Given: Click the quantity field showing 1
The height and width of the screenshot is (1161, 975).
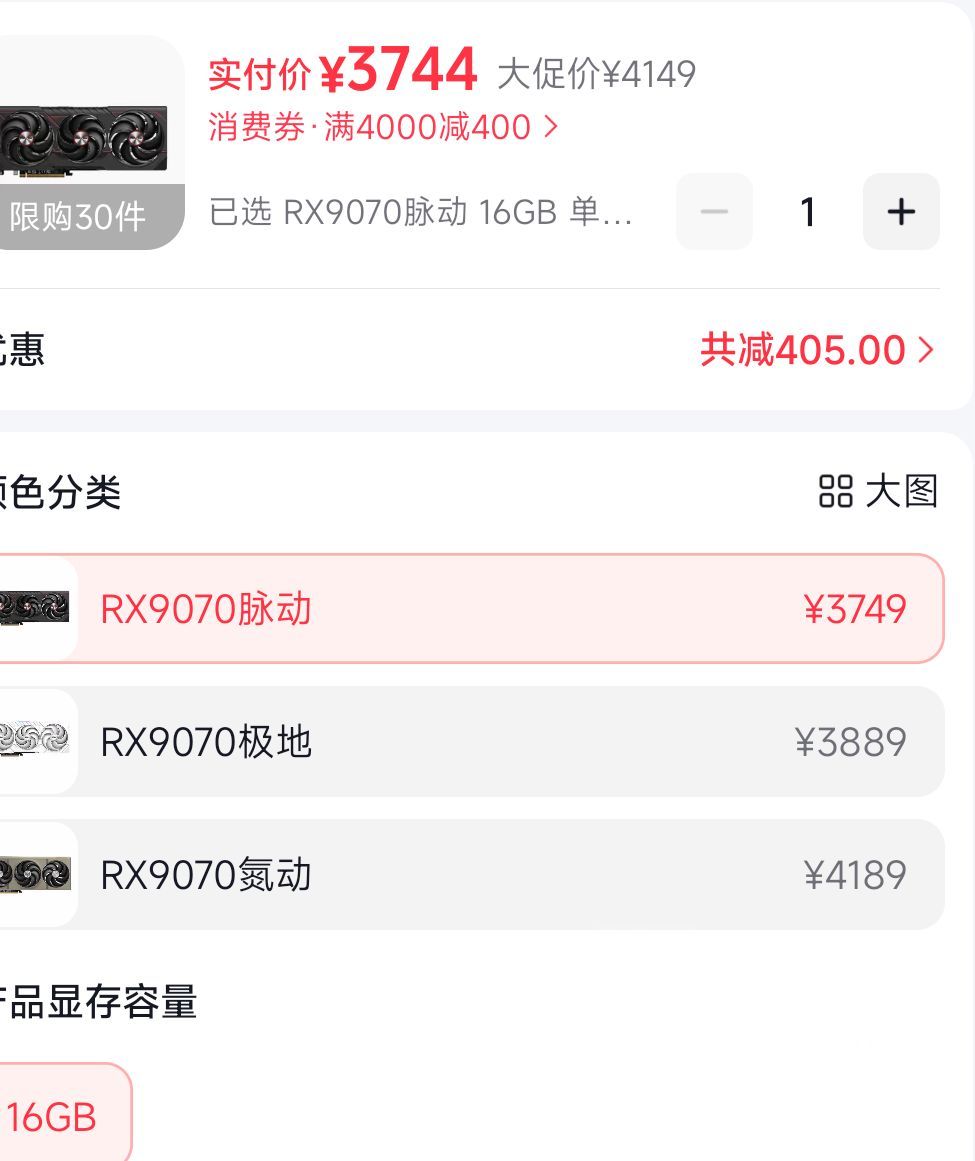Looking at the screenshot, I should click(x=806, y=211).
